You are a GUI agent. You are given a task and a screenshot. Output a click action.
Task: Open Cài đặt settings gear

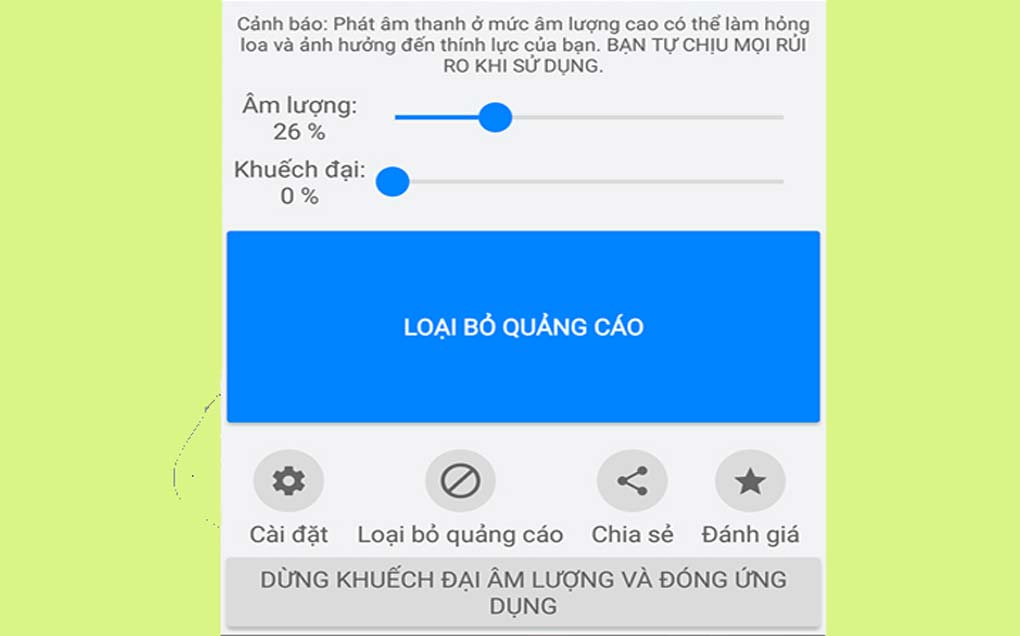click(289, 481)
